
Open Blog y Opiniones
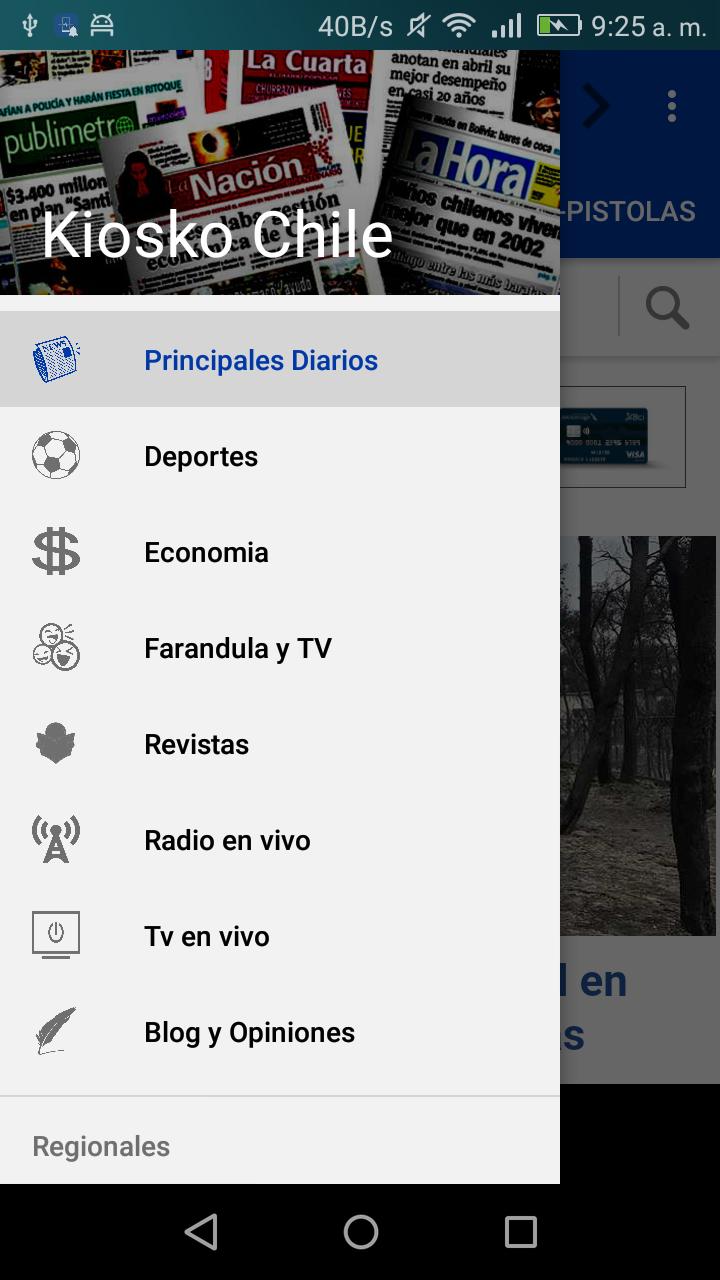(249, 1032)
